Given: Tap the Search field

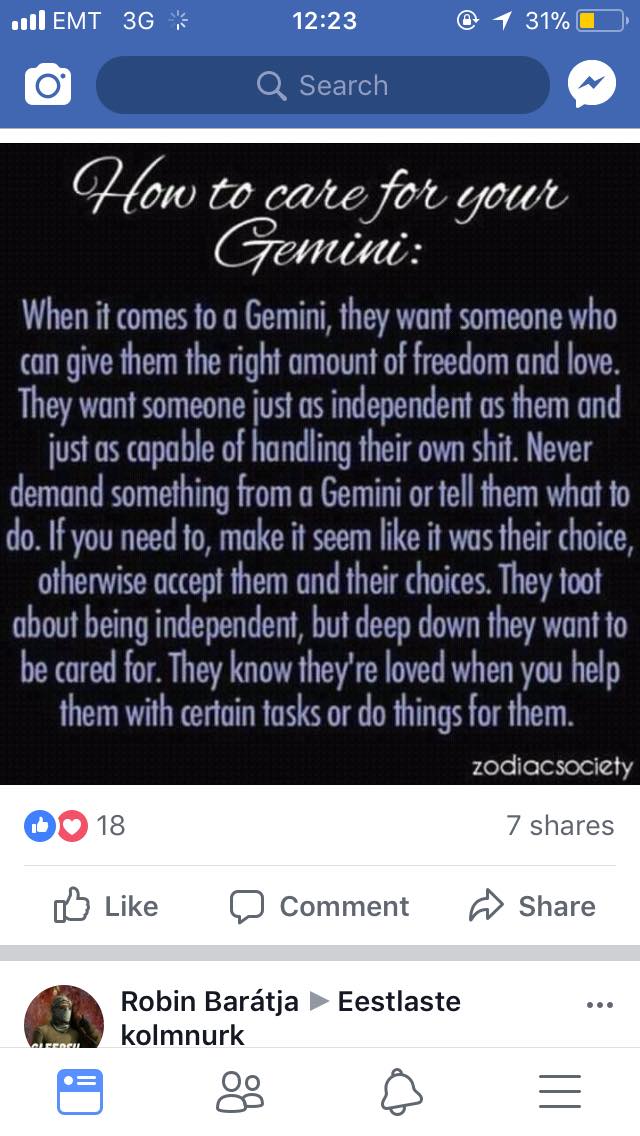Looking at the screenshot, I should [323, 85].
